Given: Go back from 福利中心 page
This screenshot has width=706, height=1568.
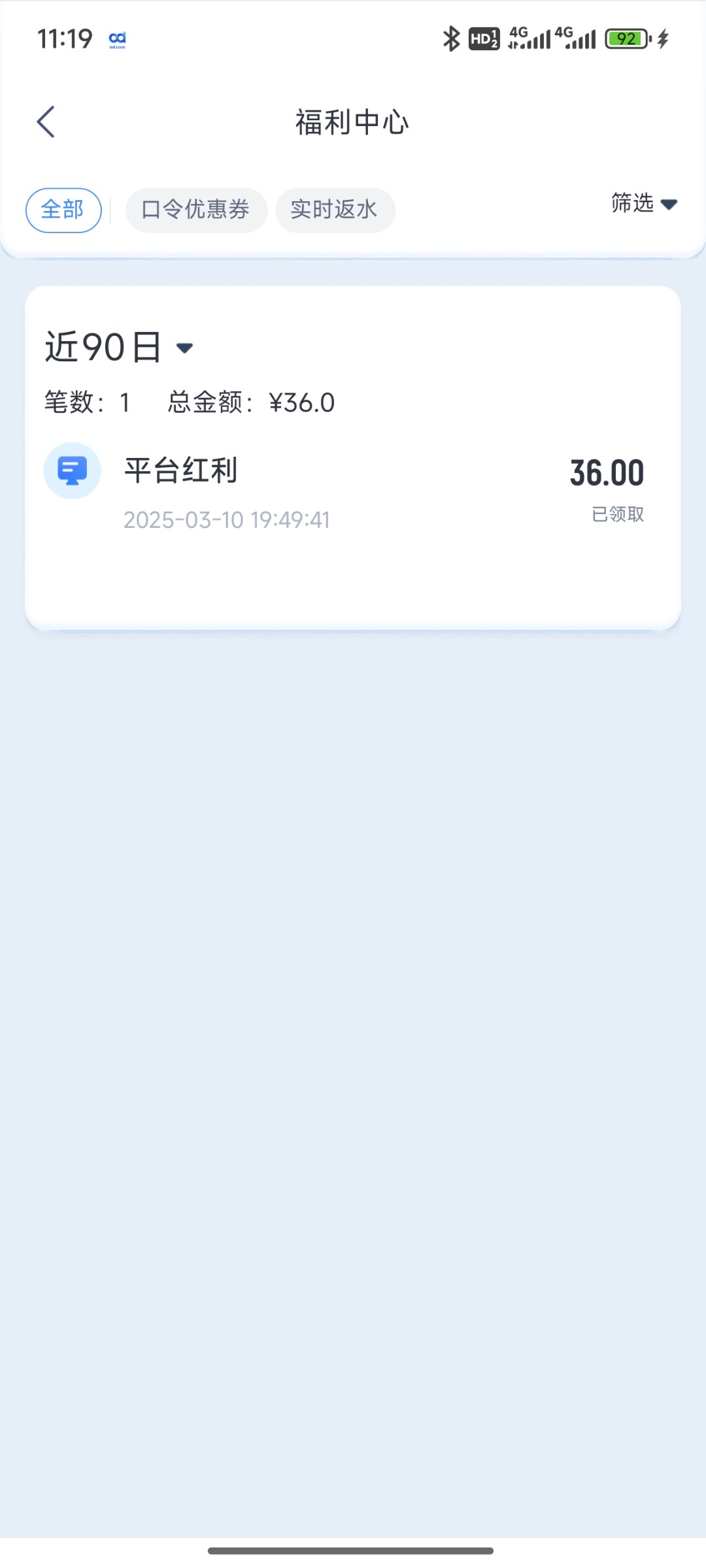Looking at the screenshot, I should 46,122.
